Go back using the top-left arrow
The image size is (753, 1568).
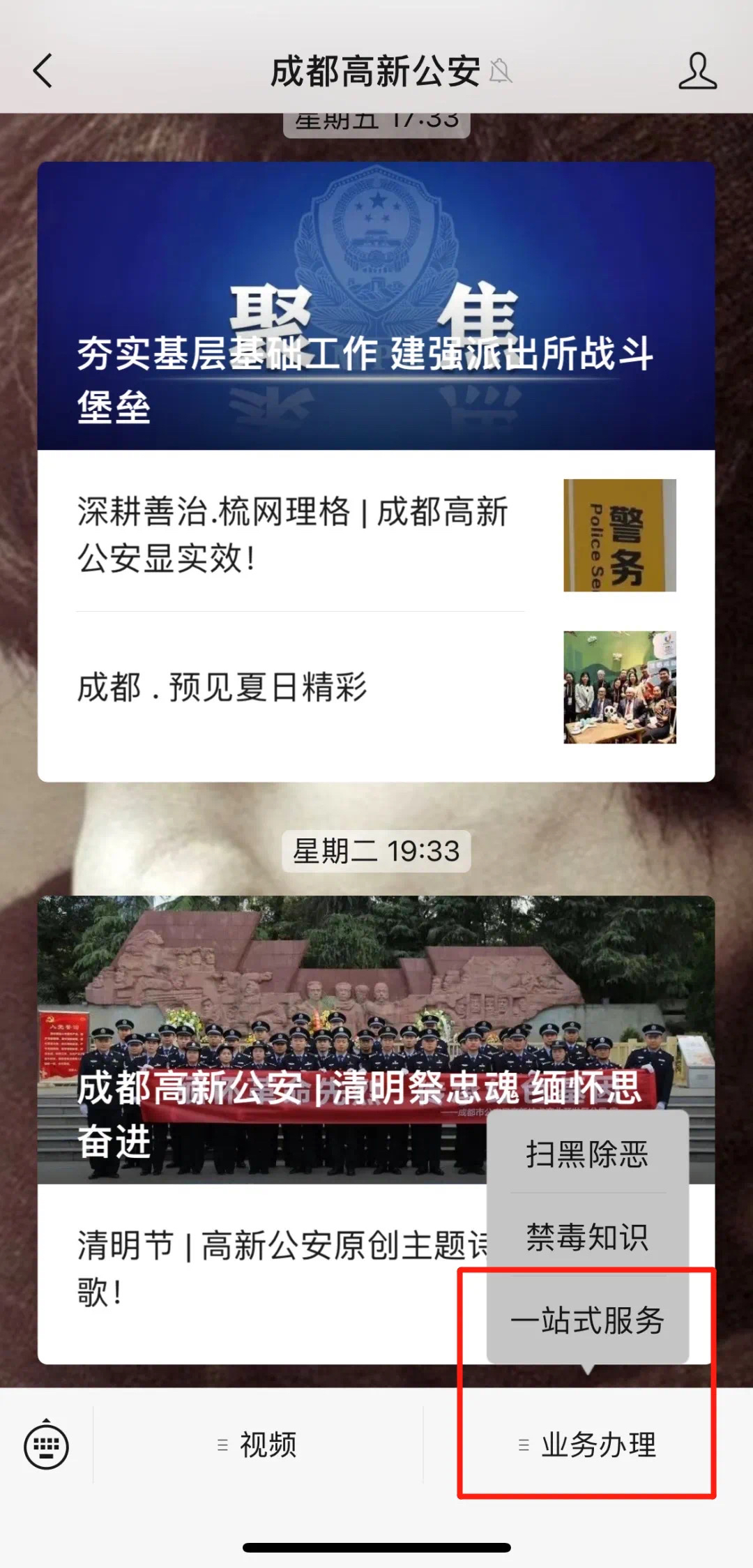(43, 71)
